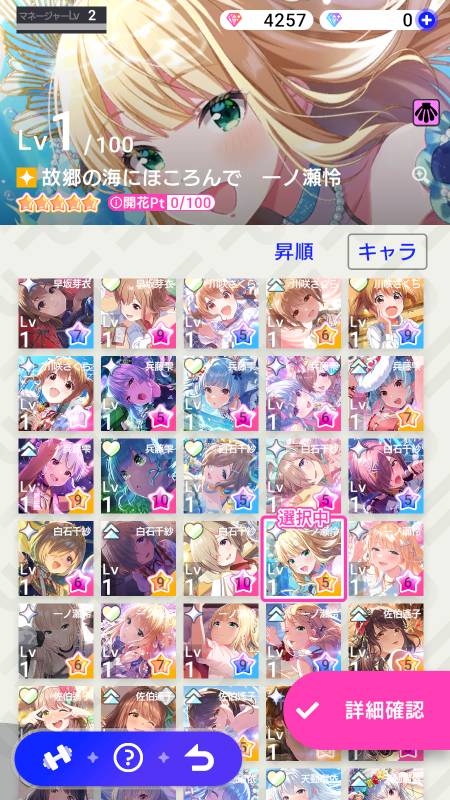Select 白石千紗 card with star 9

tap(138, 558)
